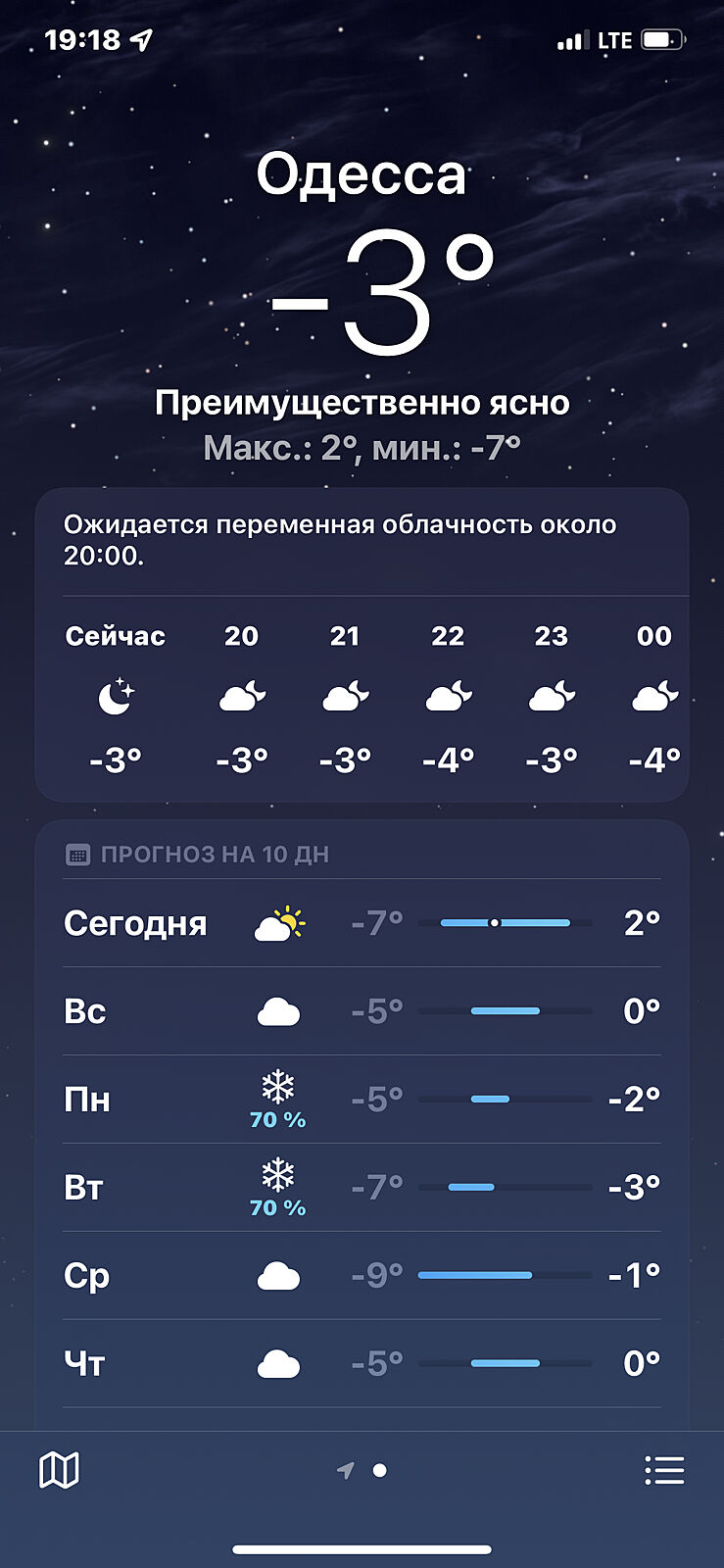Open the Вт snow forecast row
724x1568 pixels.
tap(362, 1188)
